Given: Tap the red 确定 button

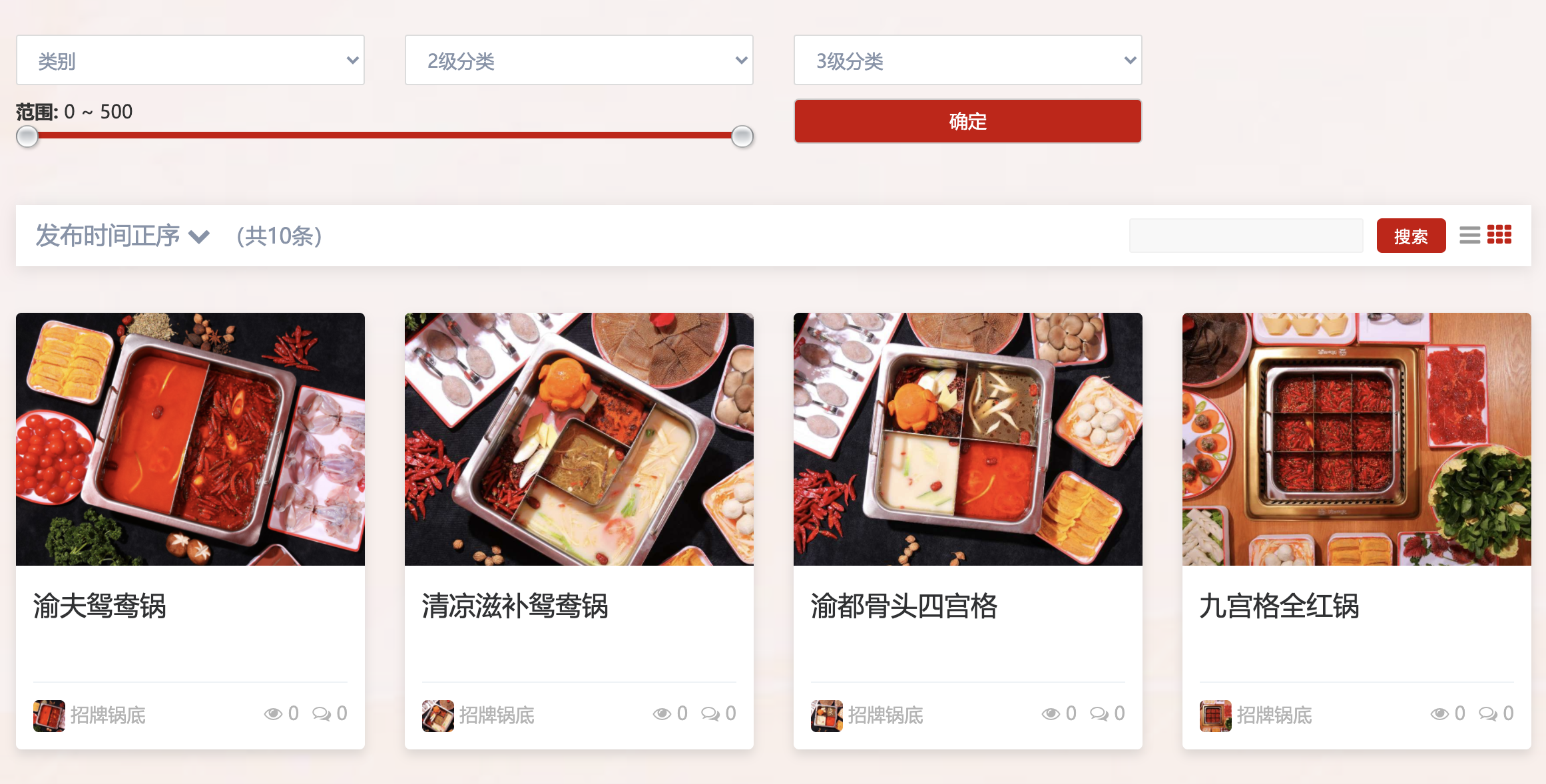Looking at the screenshot, I should click(967, 121).
